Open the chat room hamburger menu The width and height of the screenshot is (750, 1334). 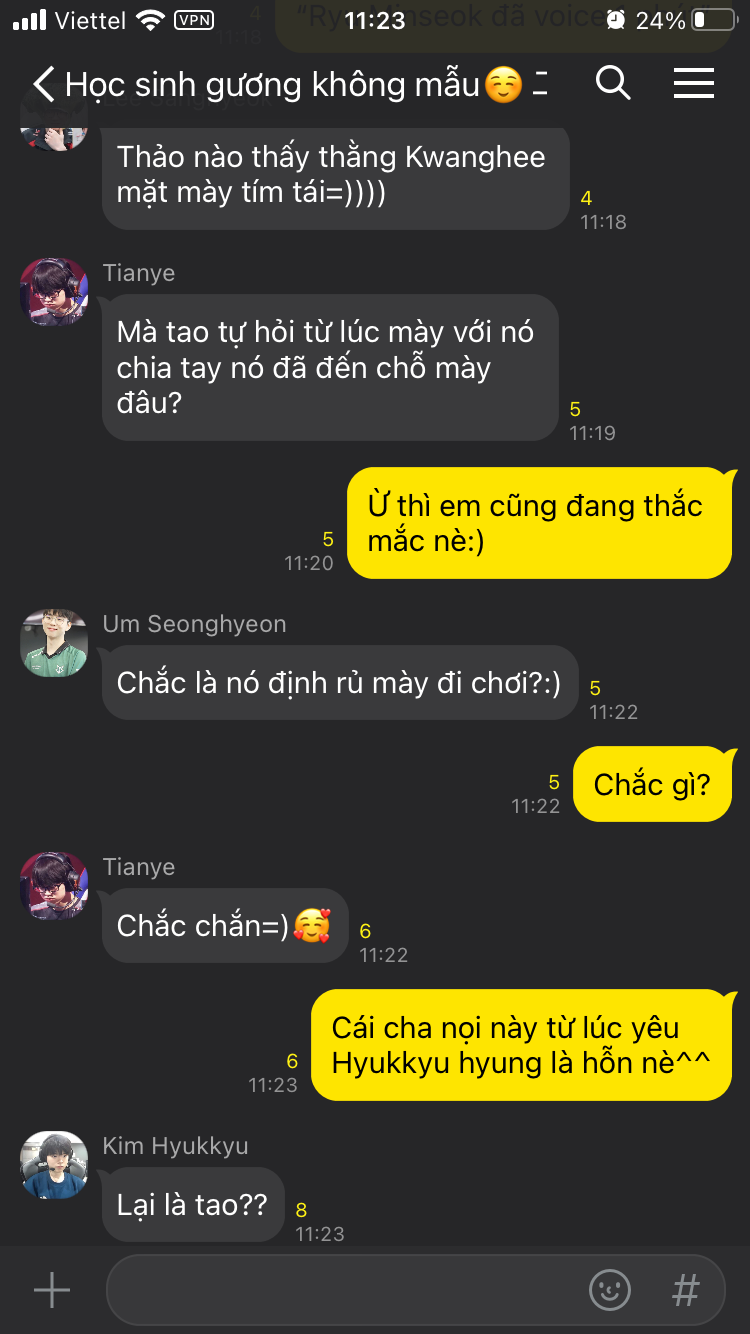pos(693,83)
